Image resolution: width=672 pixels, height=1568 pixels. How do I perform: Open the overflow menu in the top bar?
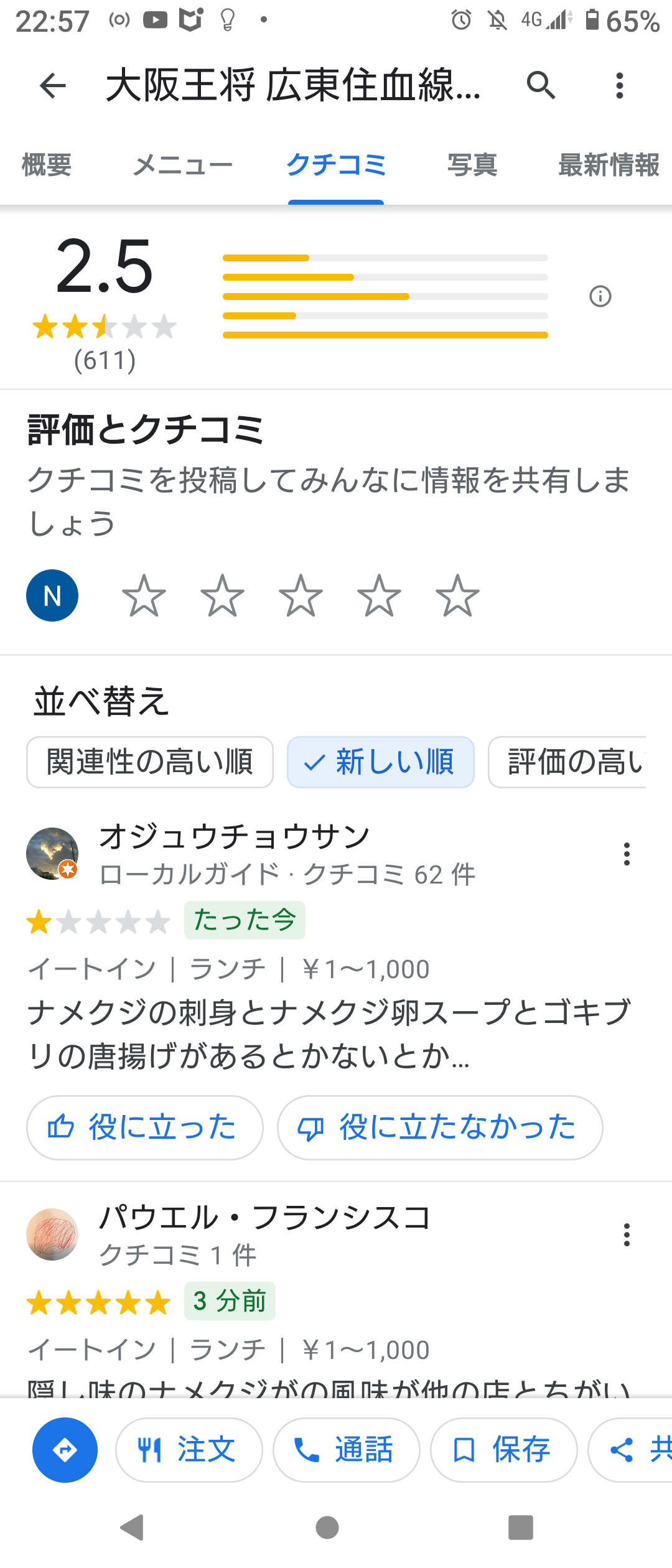620,86
